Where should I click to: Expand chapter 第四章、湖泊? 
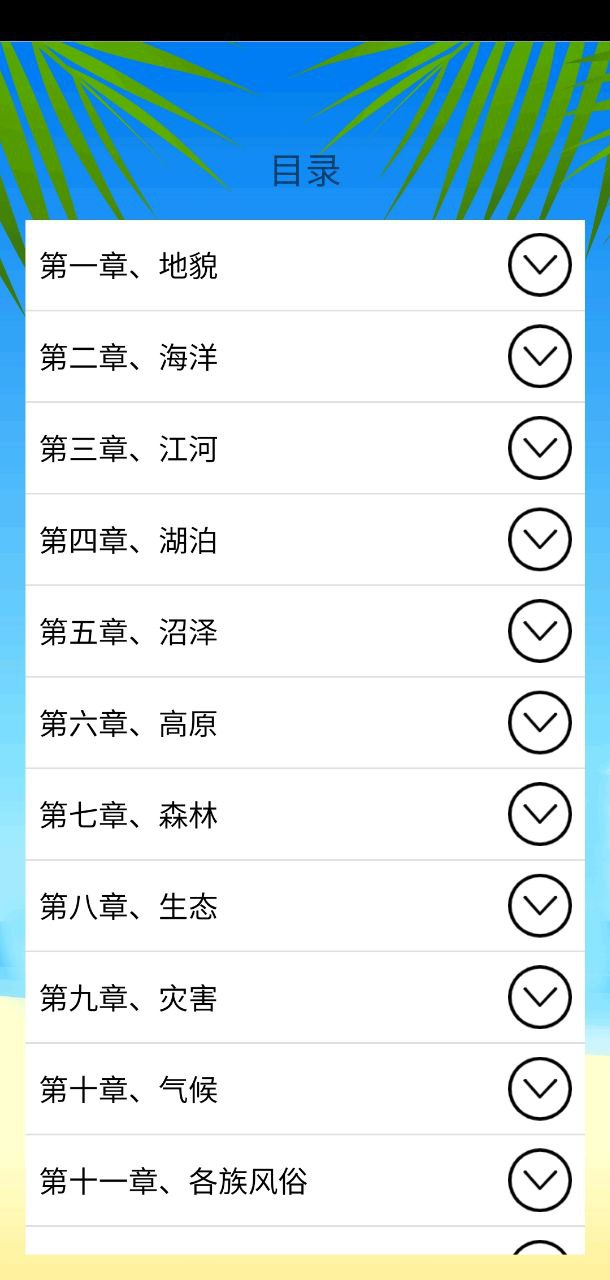[x=540, y=540]
